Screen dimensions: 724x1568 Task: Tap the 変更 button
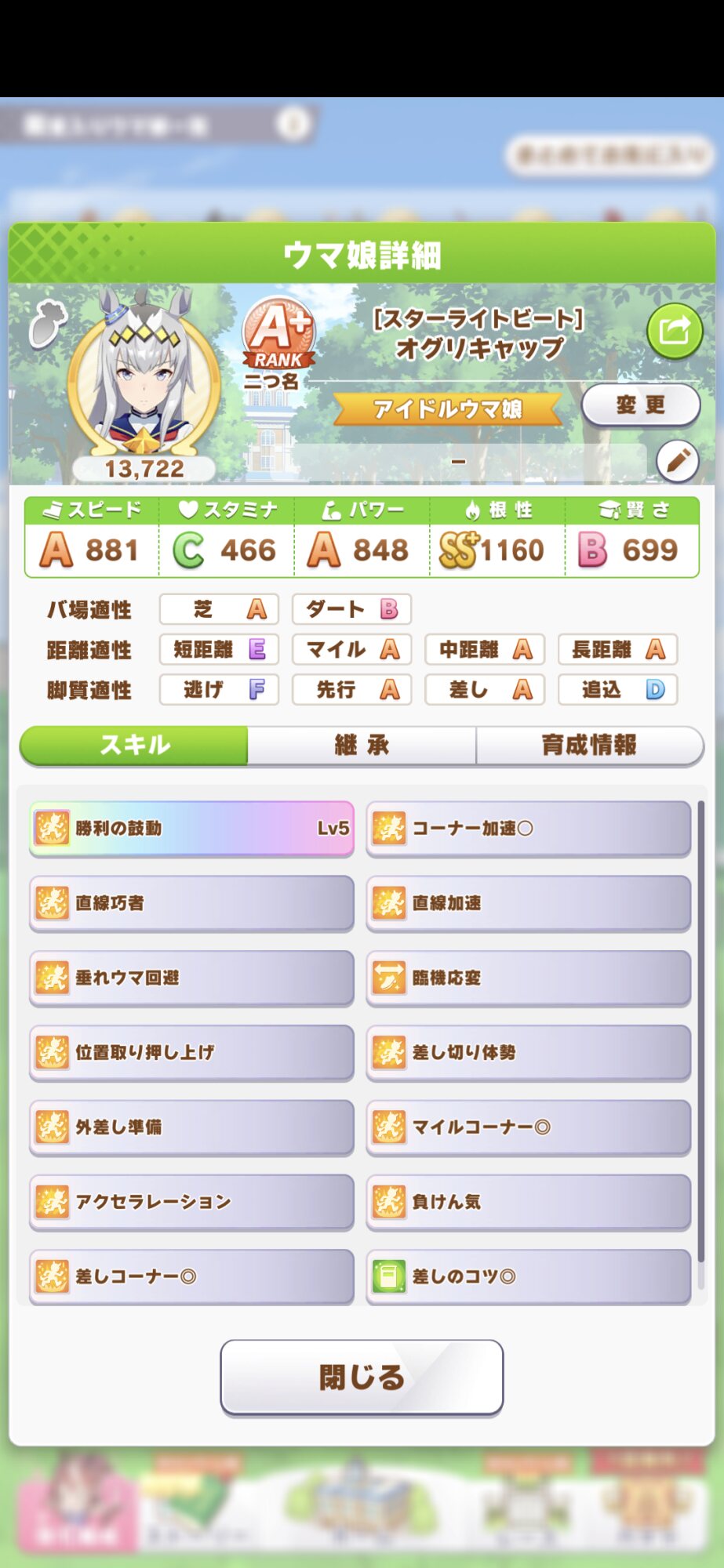pyautogui.click(x=640, y=405)
